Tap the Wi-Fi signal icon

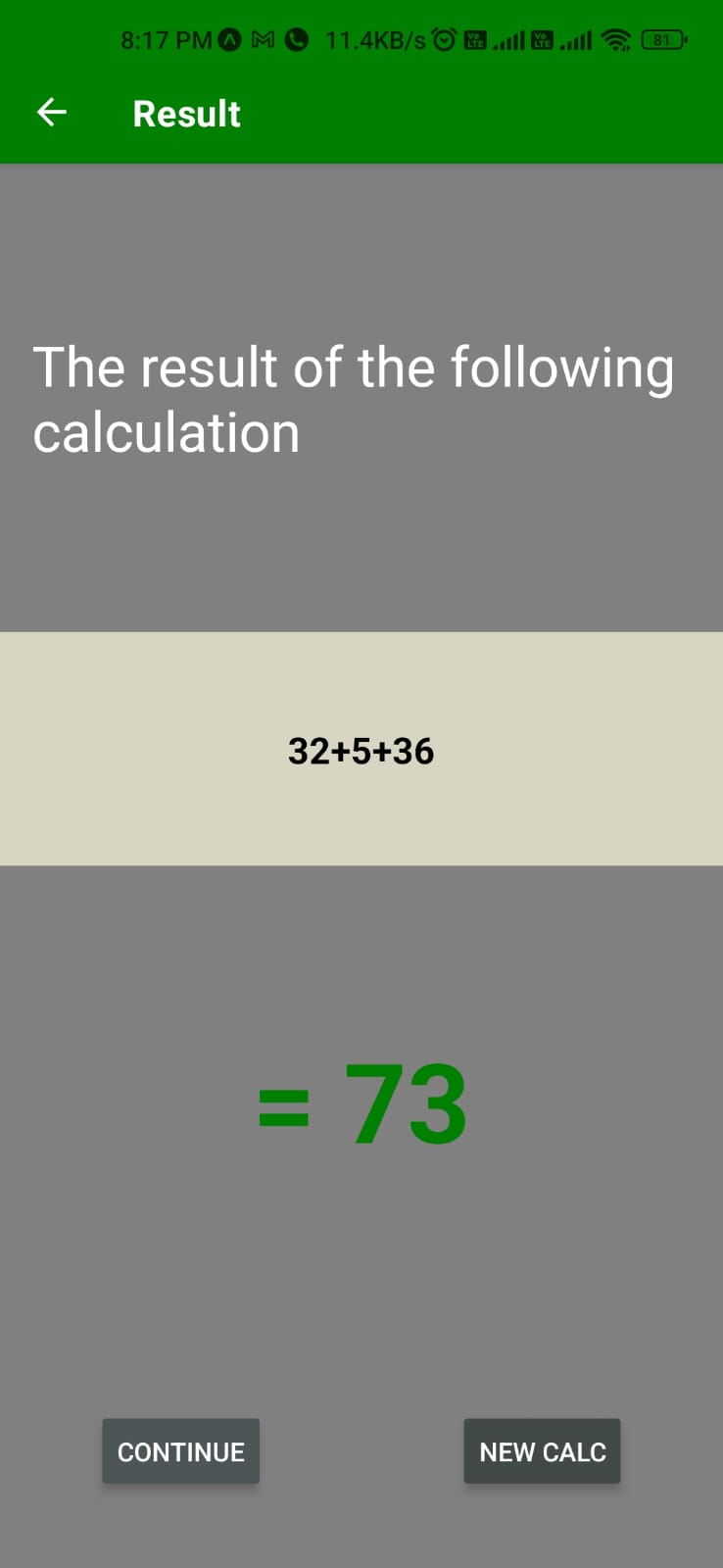click(x=617, y=39)
